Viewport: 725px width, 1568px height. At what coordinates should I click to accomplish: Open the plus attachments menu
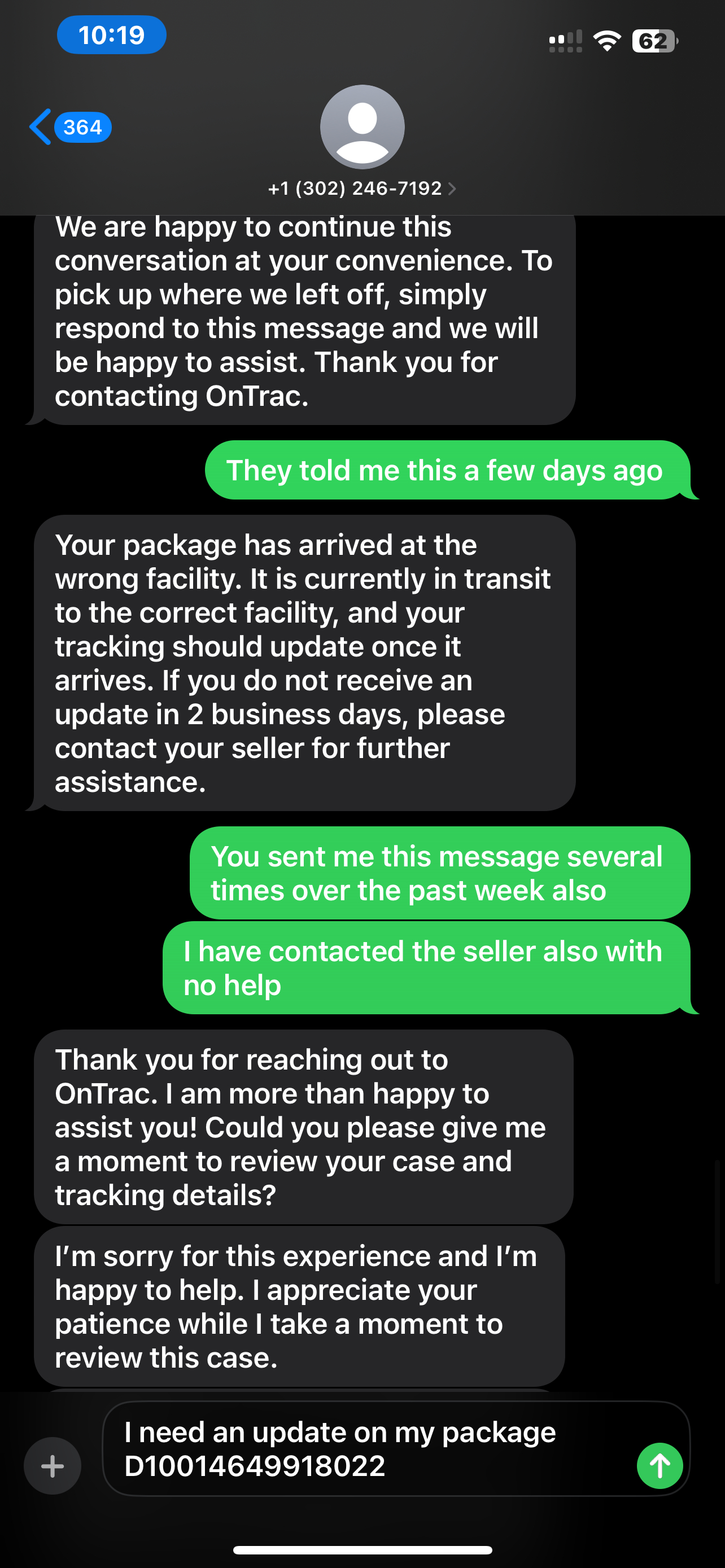coord(53,1466)
